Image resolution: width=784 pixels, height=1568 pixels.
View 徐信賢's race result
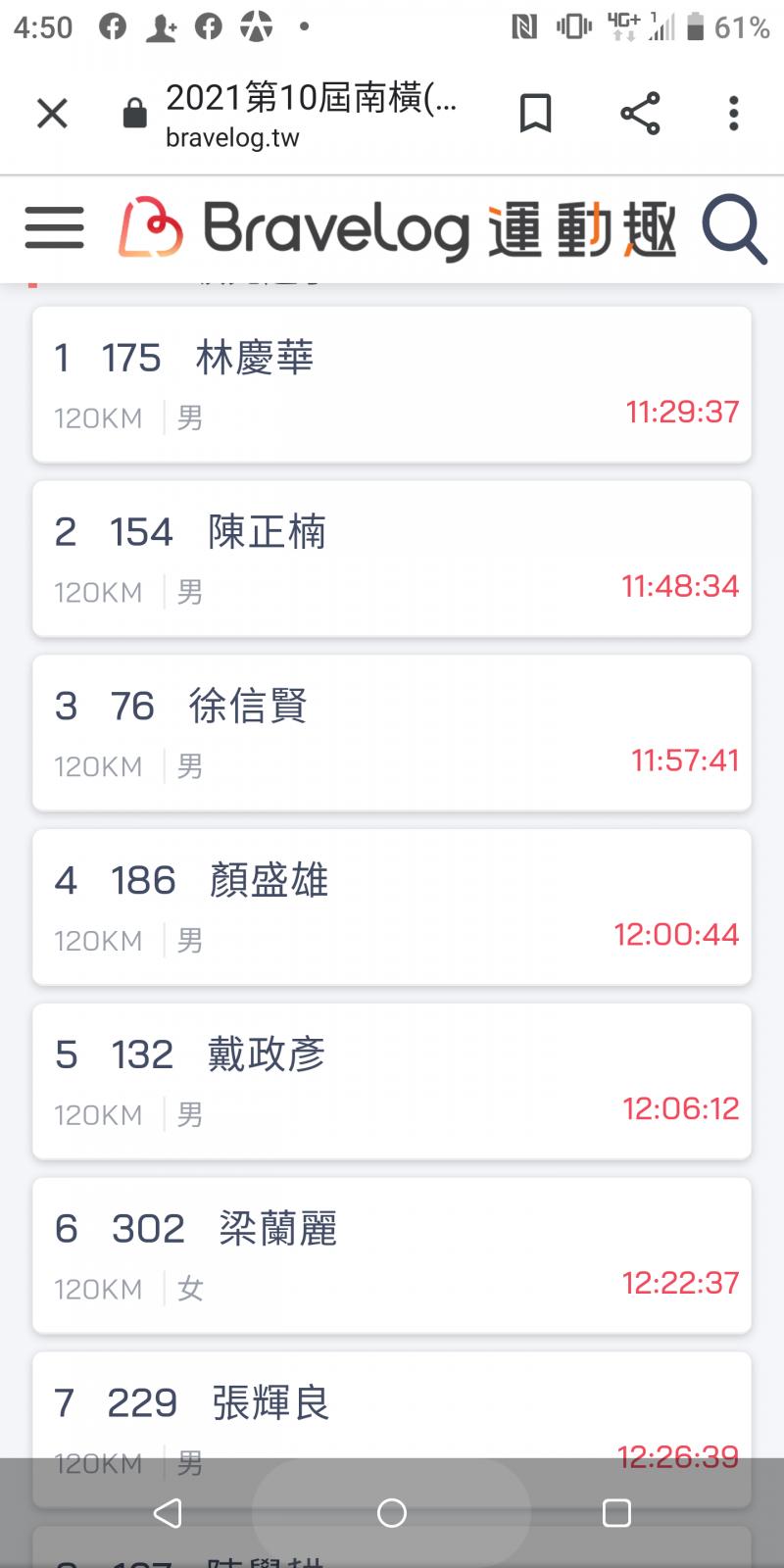pos(392,733)
